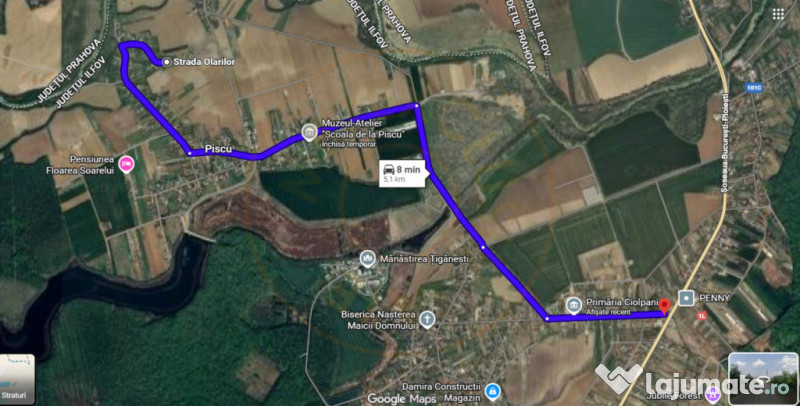The height and width of the screenshot is (406, 800).
Task: Select the Primaria Ciolpani marker
Action: click(x=572, y=304)
